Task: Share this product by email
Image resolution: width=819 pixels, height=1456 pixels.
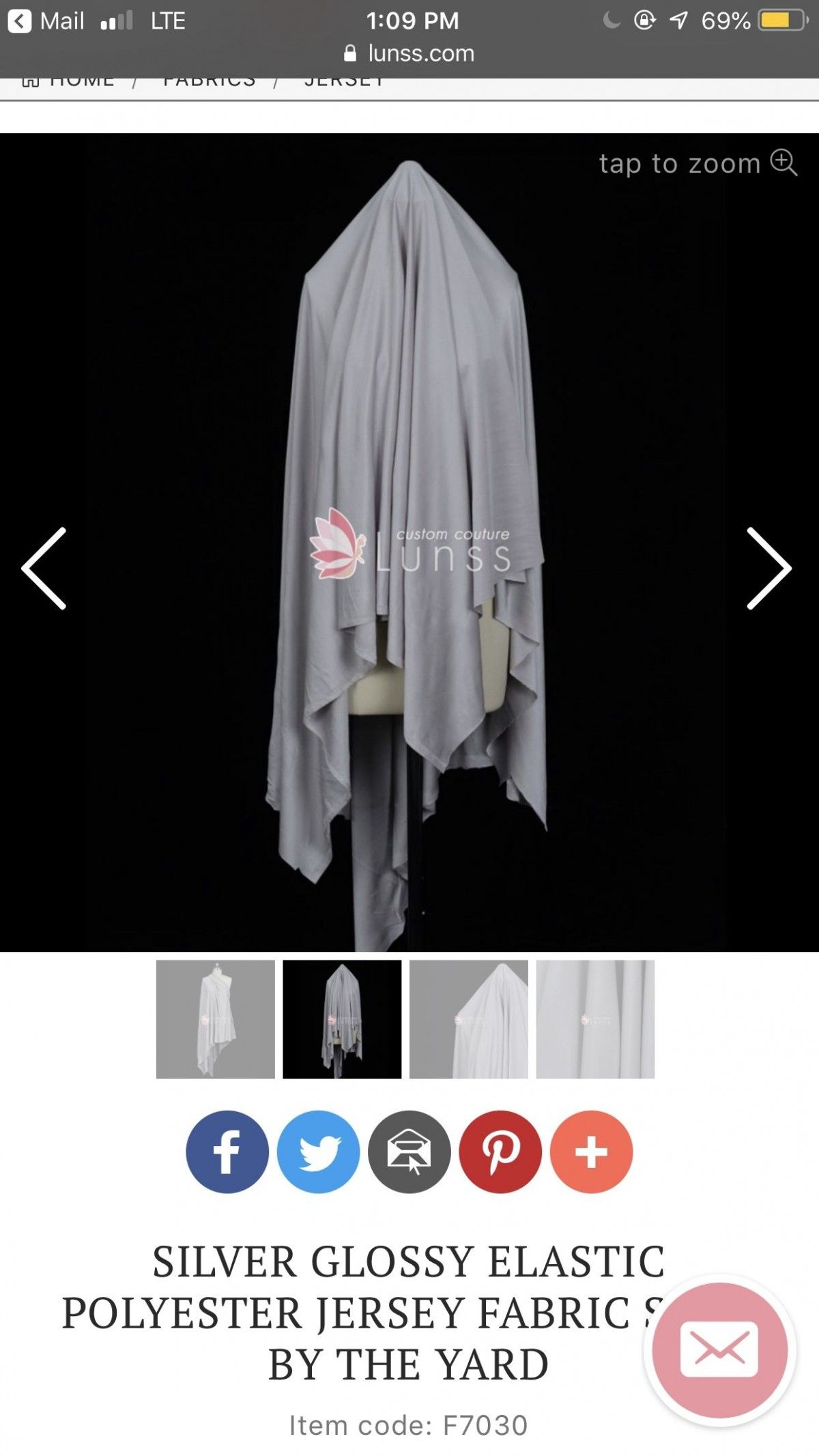Action: click(409, 1152)
